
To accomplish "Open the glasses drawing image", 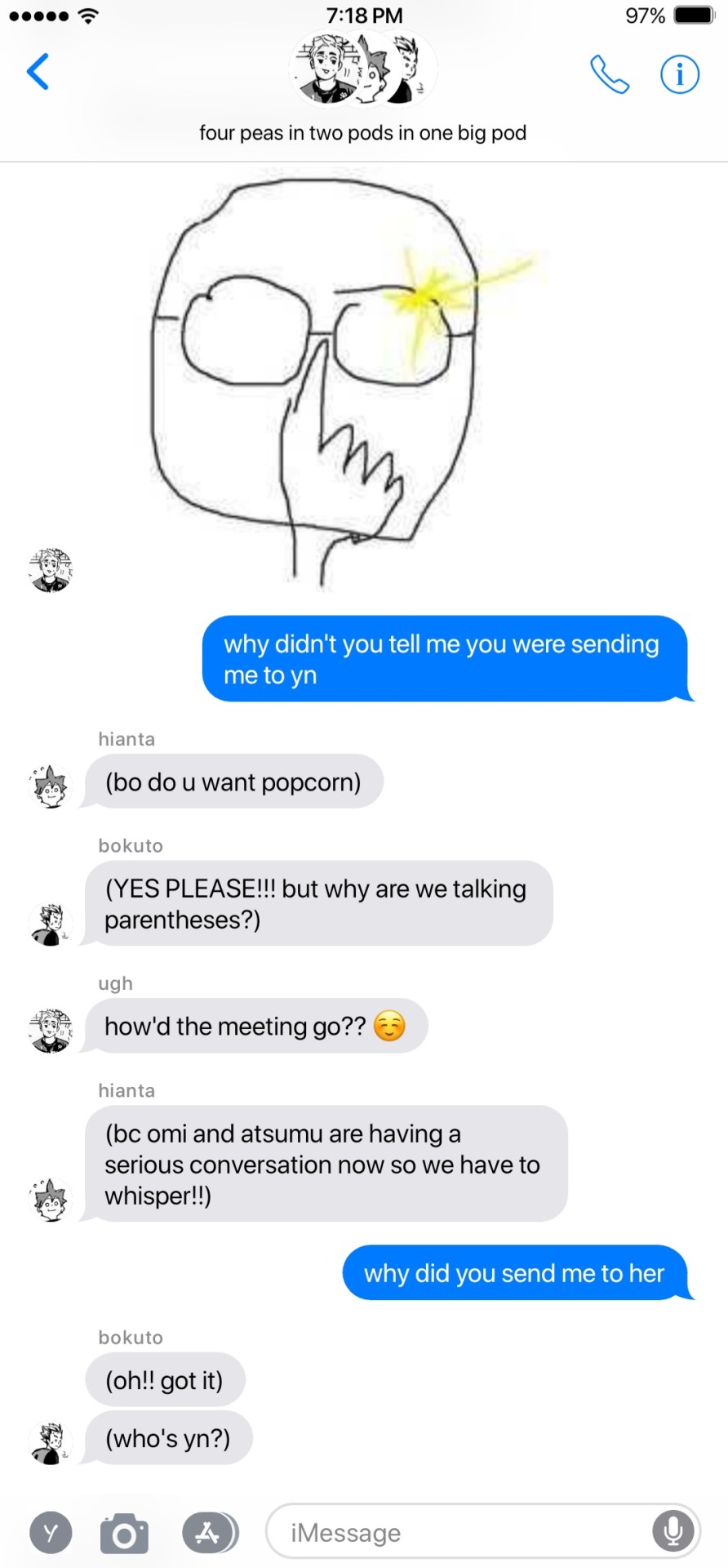I will point(314,381).
